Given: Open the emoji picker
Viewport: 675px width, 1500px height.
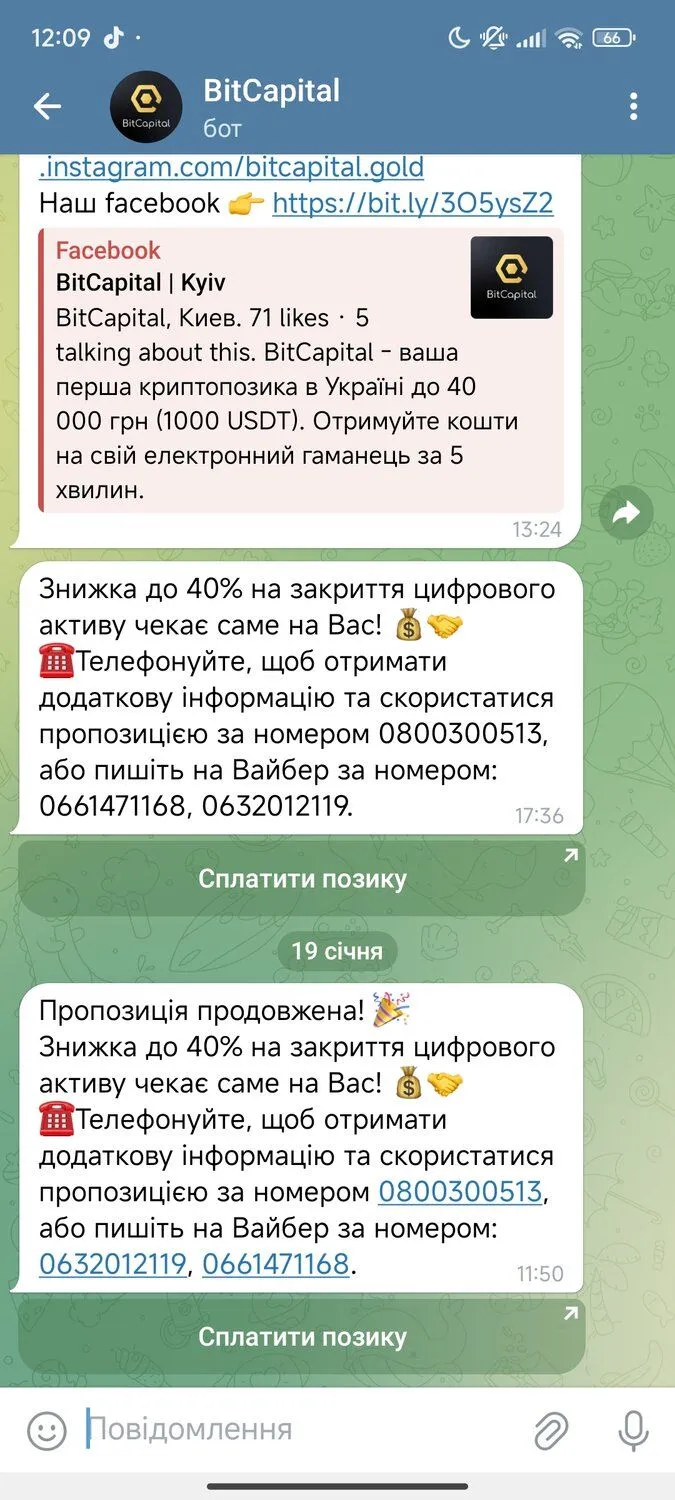Looking at the screenshot, I should tap(46, 1430).
